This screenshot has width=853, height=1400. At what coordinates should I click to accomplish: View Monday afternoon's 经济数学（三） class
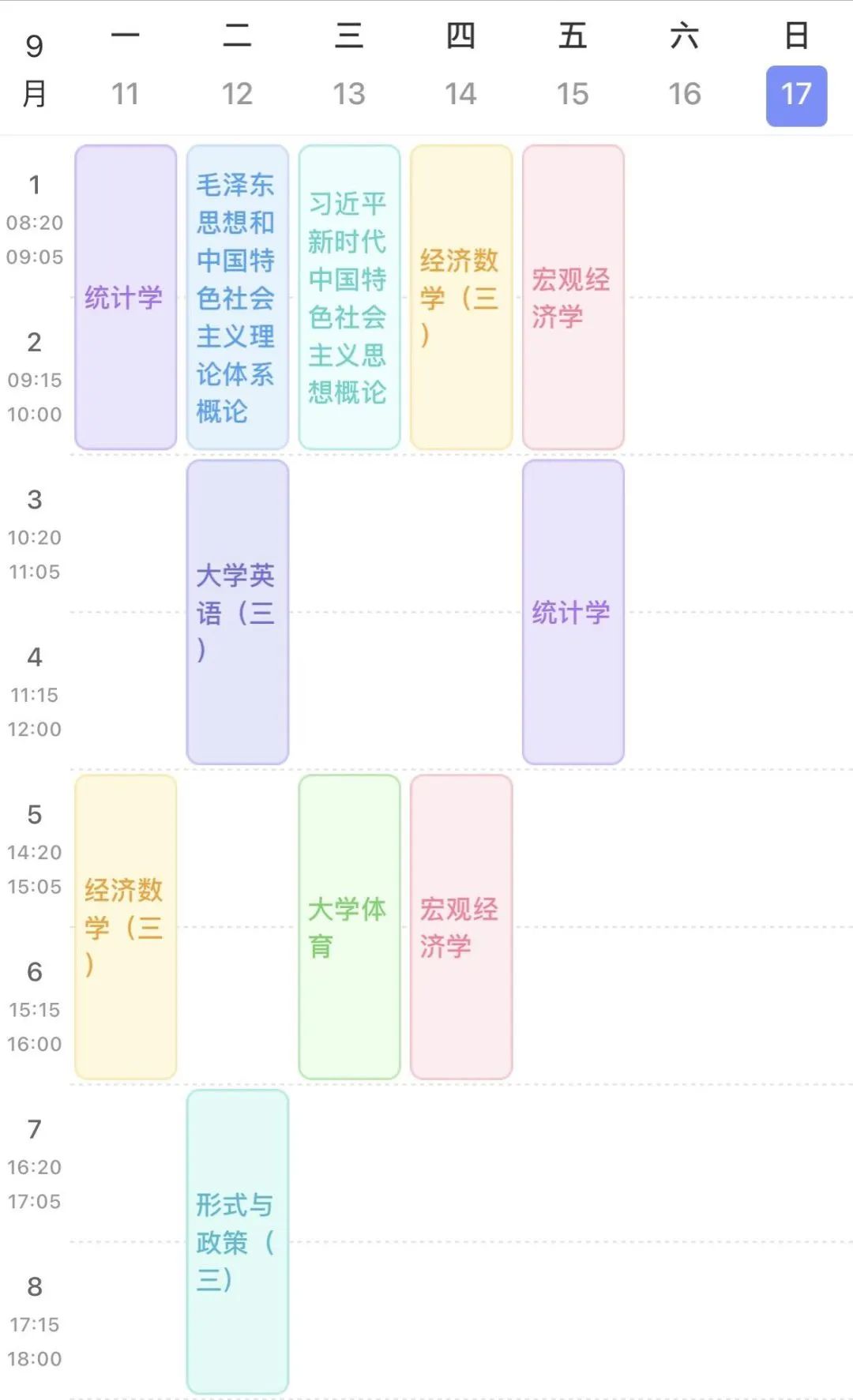pos(126,926)
